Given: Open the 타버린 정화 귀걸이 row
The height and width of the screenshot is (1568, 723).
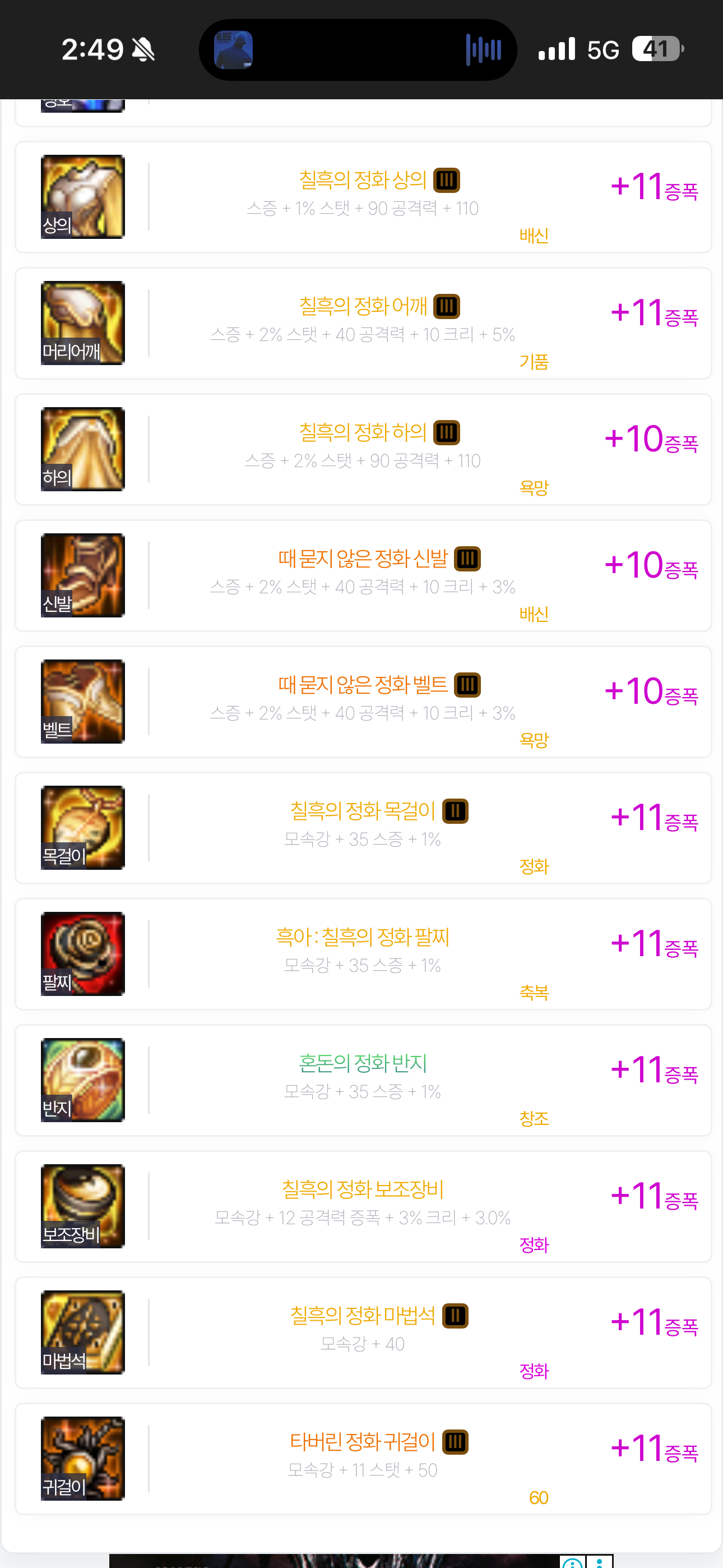Looking at the screenshot, I should pyautogui.click(x=363, y=1458).
